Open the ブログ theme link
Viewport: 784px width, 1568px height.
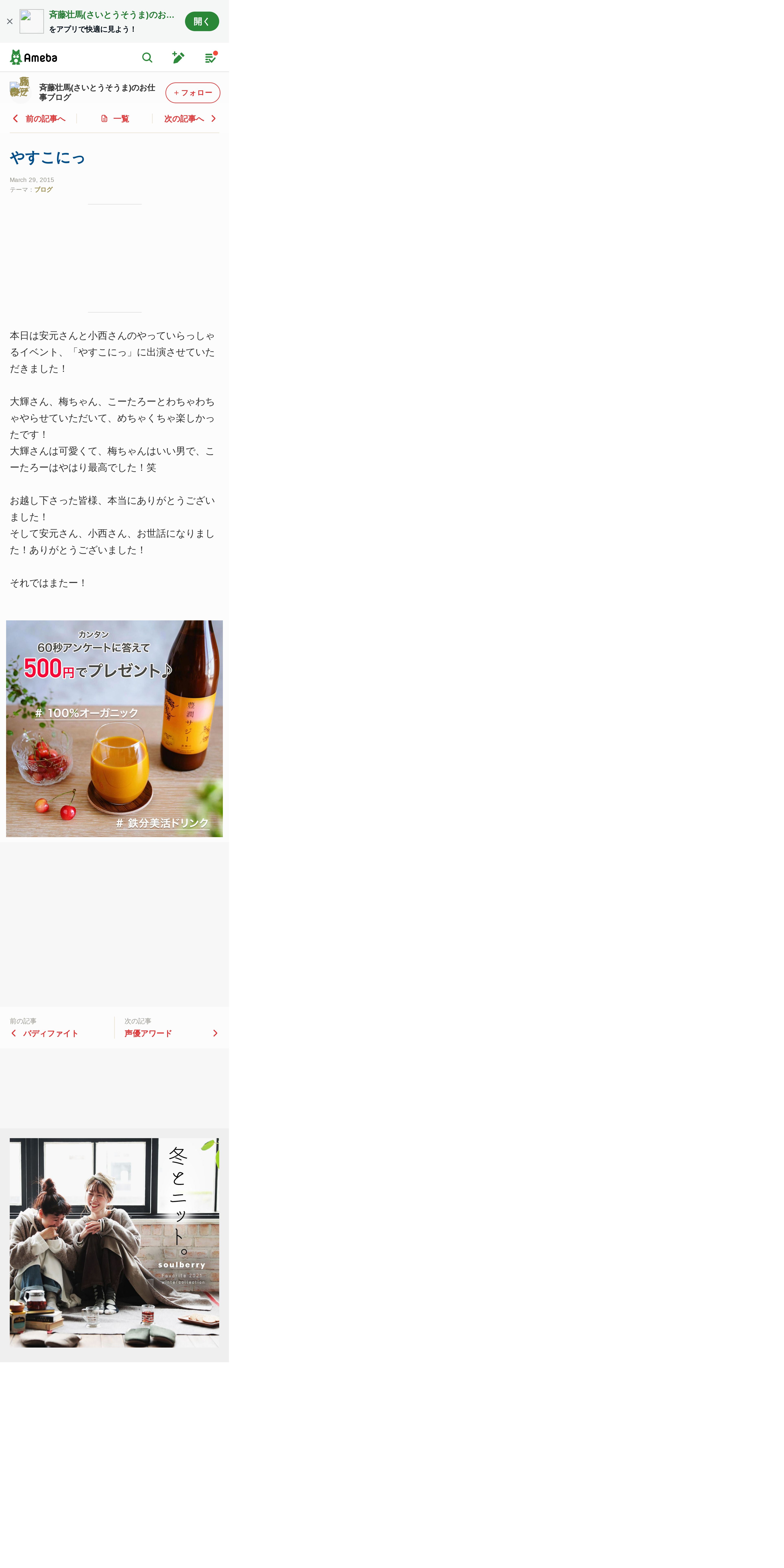point(43,189)
